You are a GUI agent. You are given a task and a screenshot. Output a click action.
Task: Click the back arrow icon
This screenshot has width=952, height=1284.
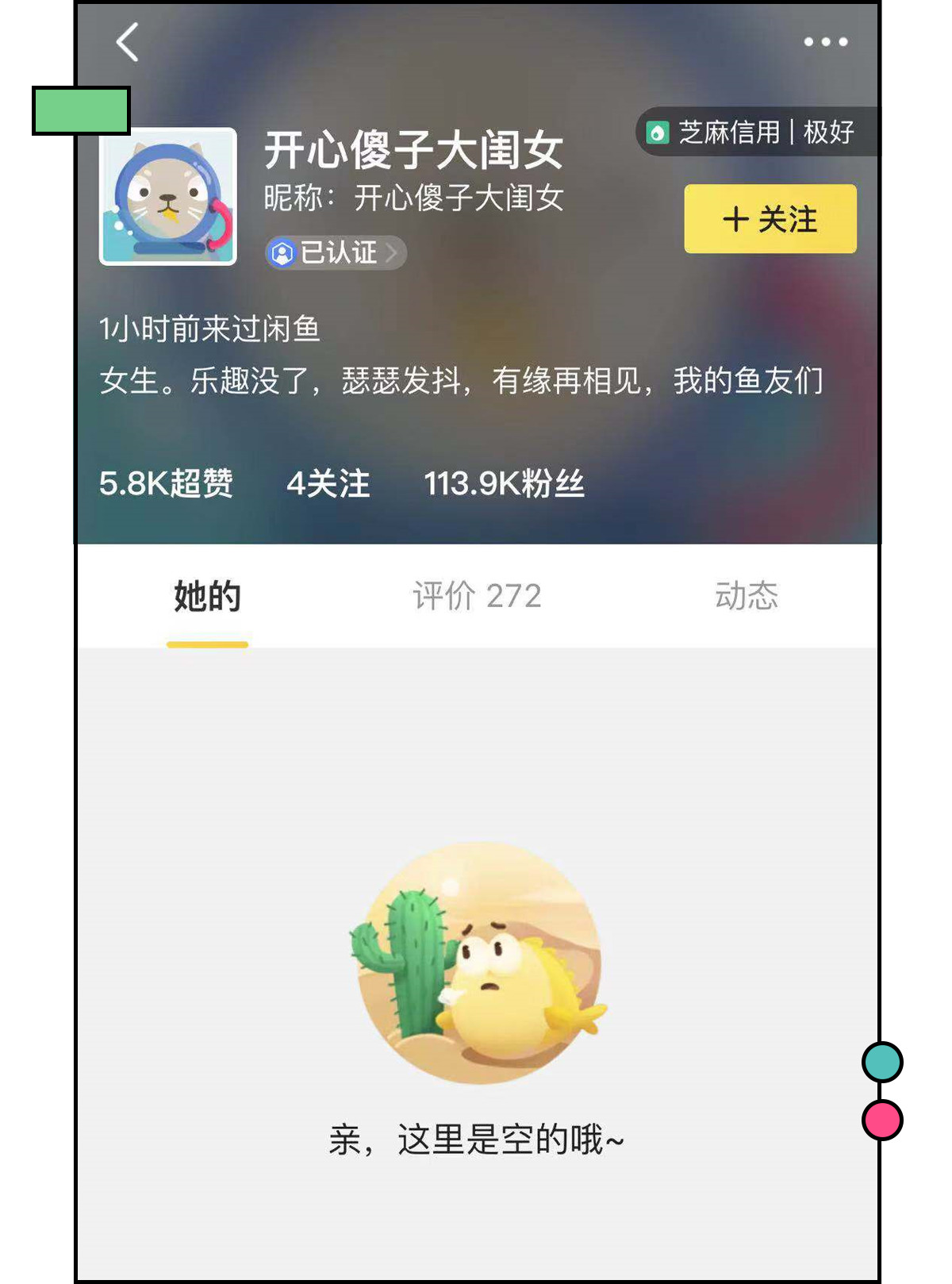click(x=127, y=44)
